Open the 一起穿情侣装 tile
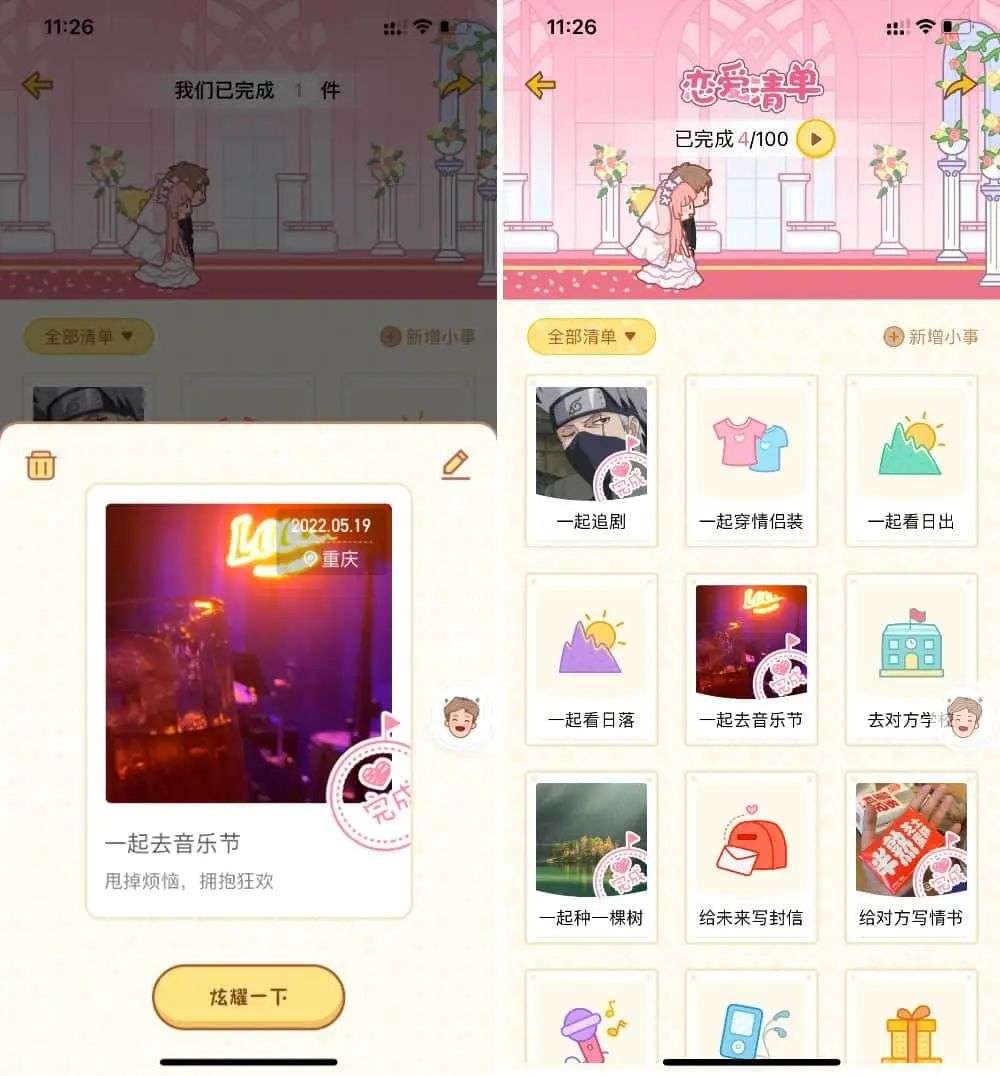 click(751, 460)
